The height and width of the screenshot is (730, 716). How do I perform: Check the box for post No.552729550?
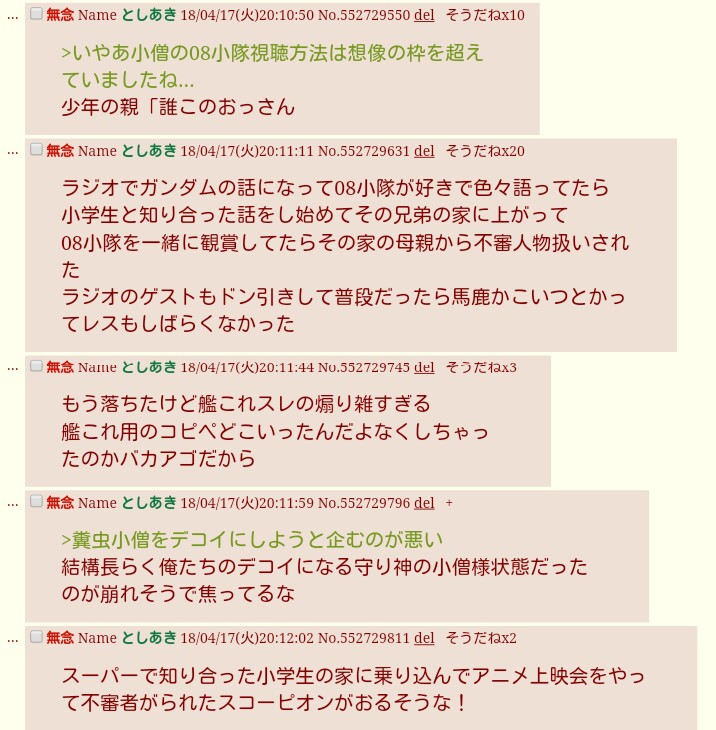tap(37, 14)
